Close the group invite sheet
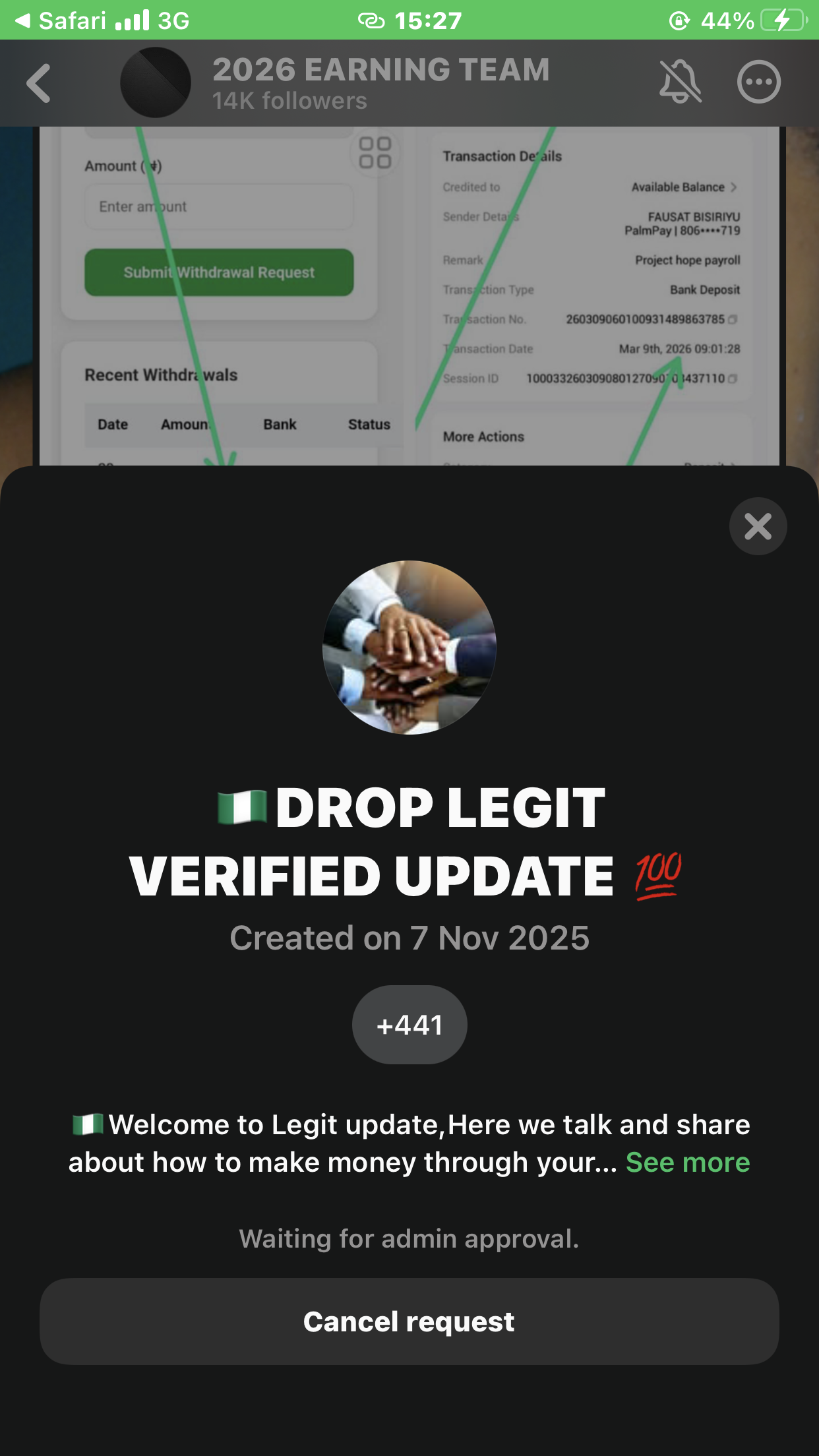Screen dimensions: 819x1456 [758, 526]
